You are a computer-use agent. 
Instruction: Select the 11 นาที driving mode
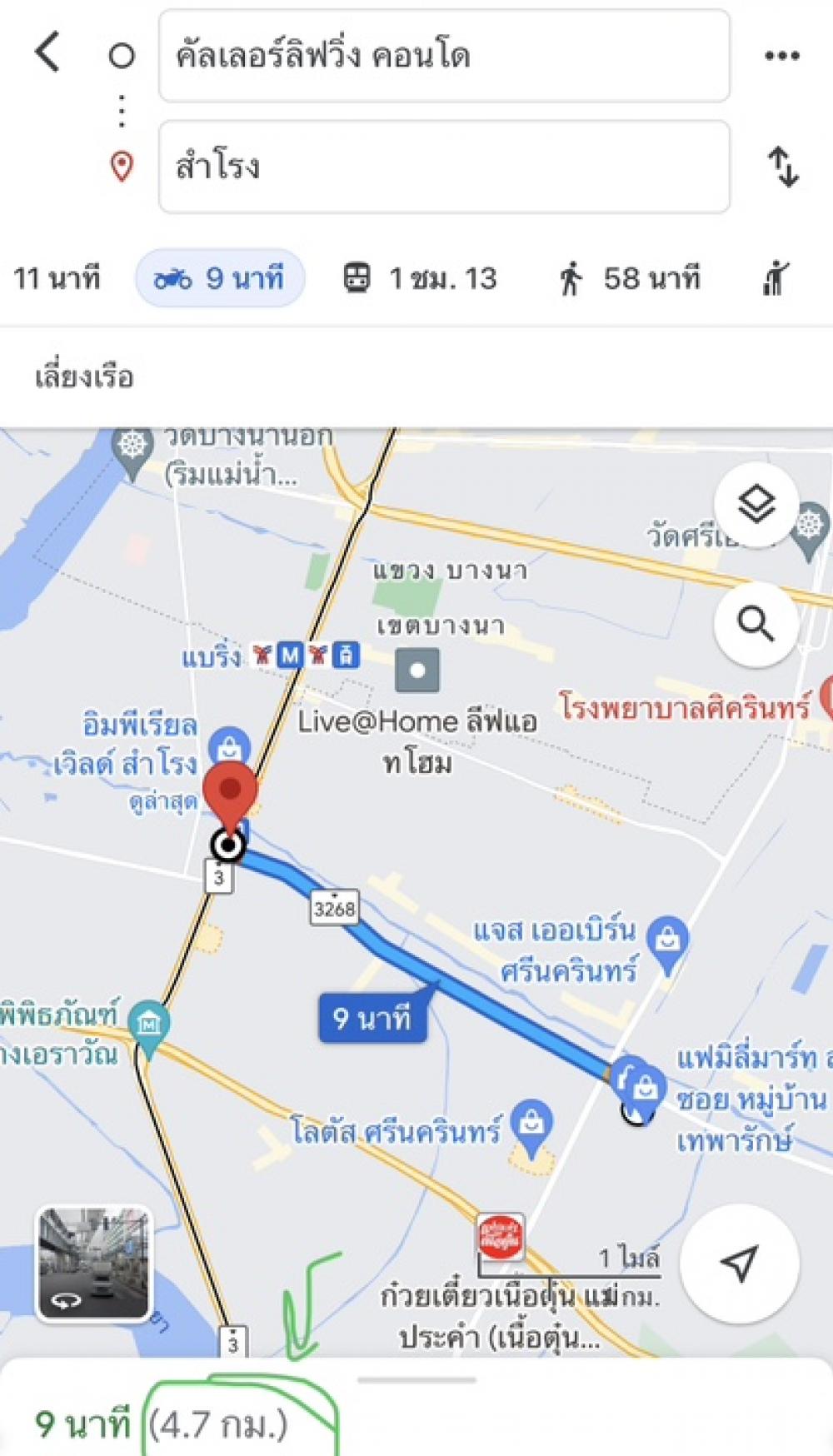pos(56,277)
